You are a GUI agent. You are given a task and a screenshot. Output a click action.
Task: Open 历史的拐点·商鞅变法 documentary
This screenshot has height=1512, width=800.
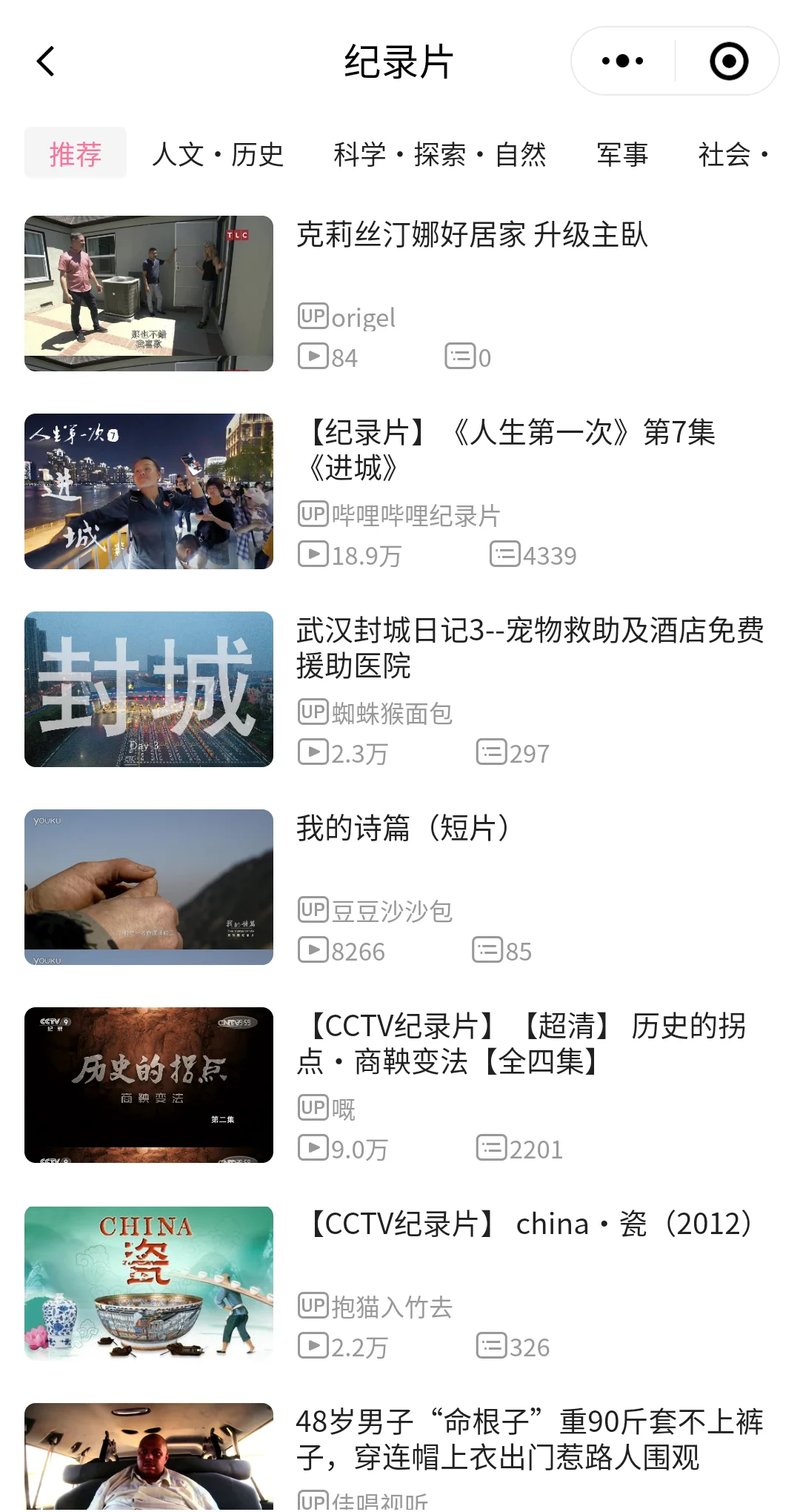[521, 1044]
